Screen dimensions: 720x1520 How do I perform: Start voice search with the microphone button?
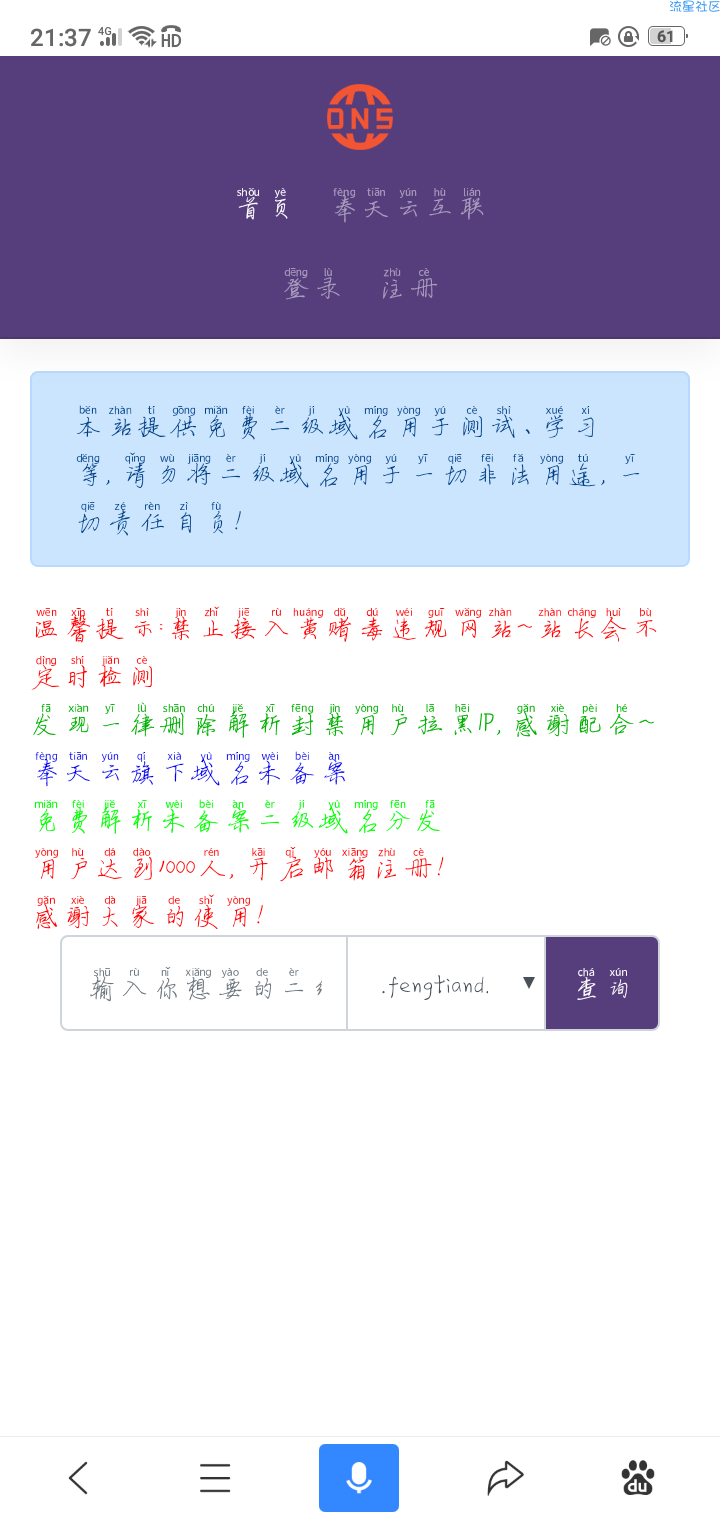click(x=359, y=1477)
